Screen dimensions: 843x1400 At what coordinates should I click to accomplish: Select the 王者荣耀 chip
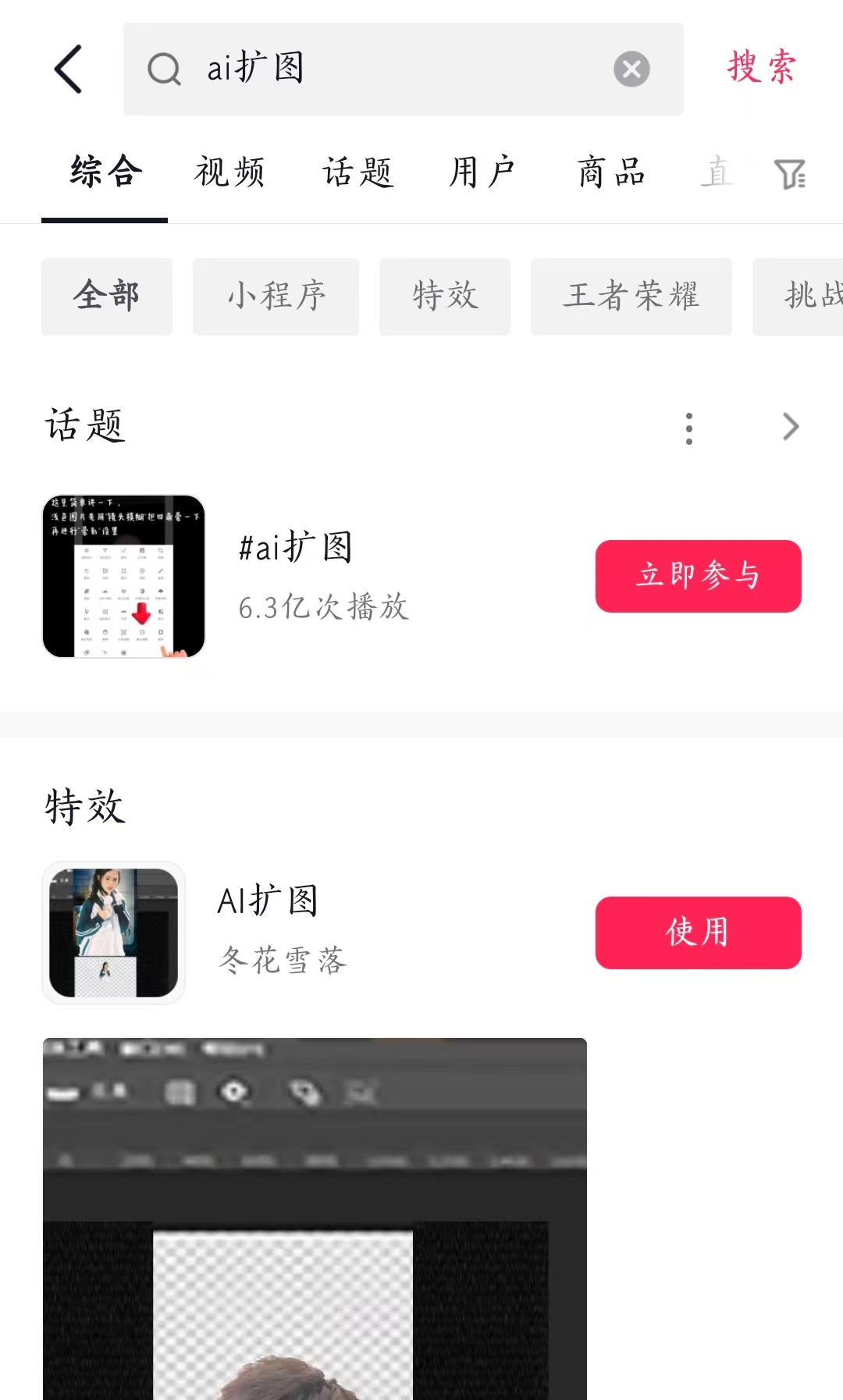coord(631,297)
